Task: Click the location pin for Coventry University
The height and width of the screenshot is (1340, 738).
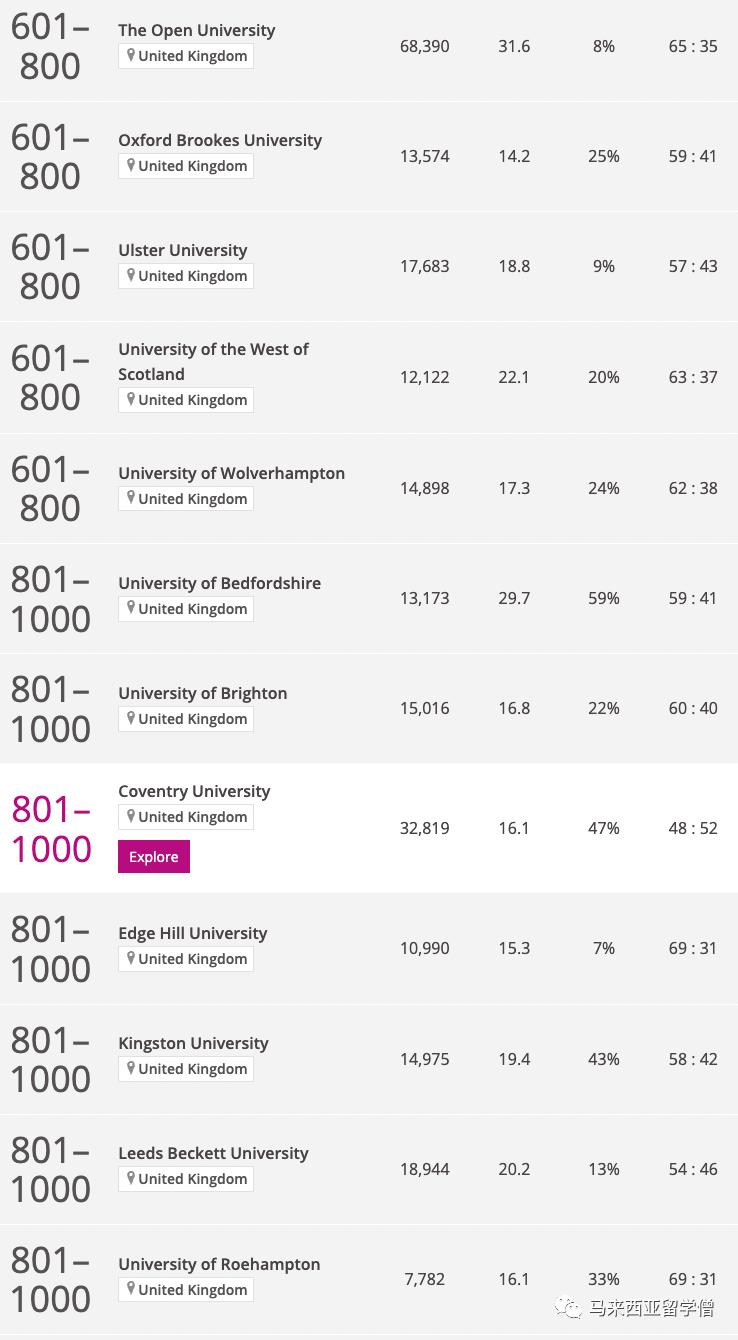Action: pyautogui.click(x=131, y=817)
